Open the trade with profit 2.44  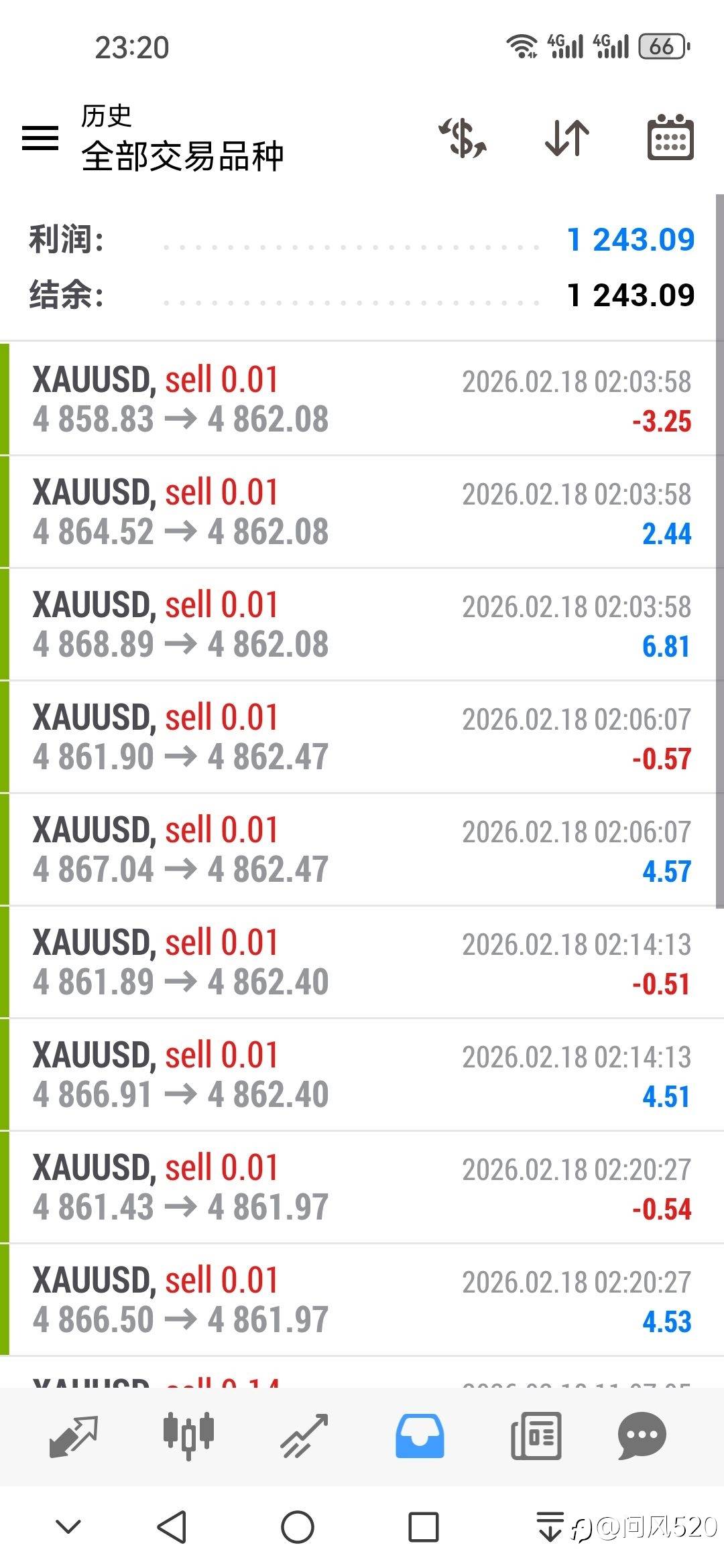tap(362, 512)
